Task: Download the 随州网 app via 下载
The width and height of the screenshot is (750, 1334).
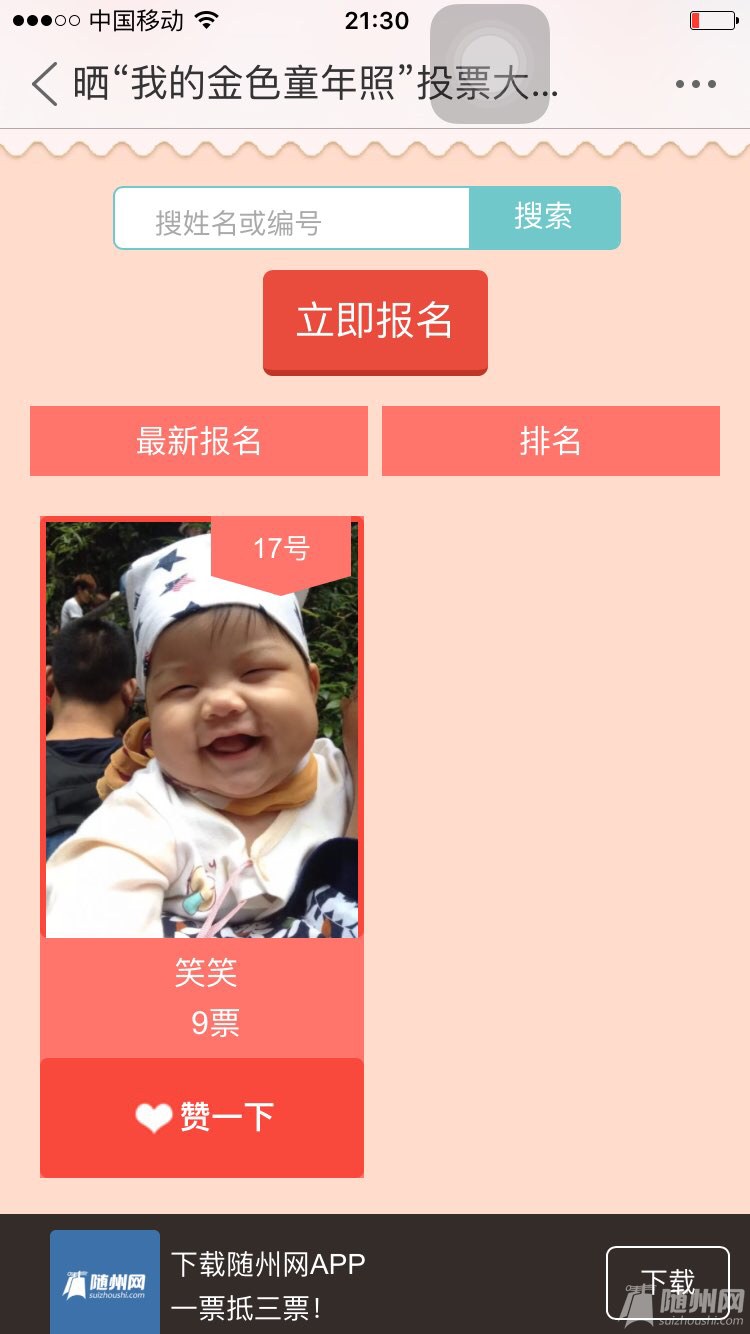Action: (x=667, y=1282)
